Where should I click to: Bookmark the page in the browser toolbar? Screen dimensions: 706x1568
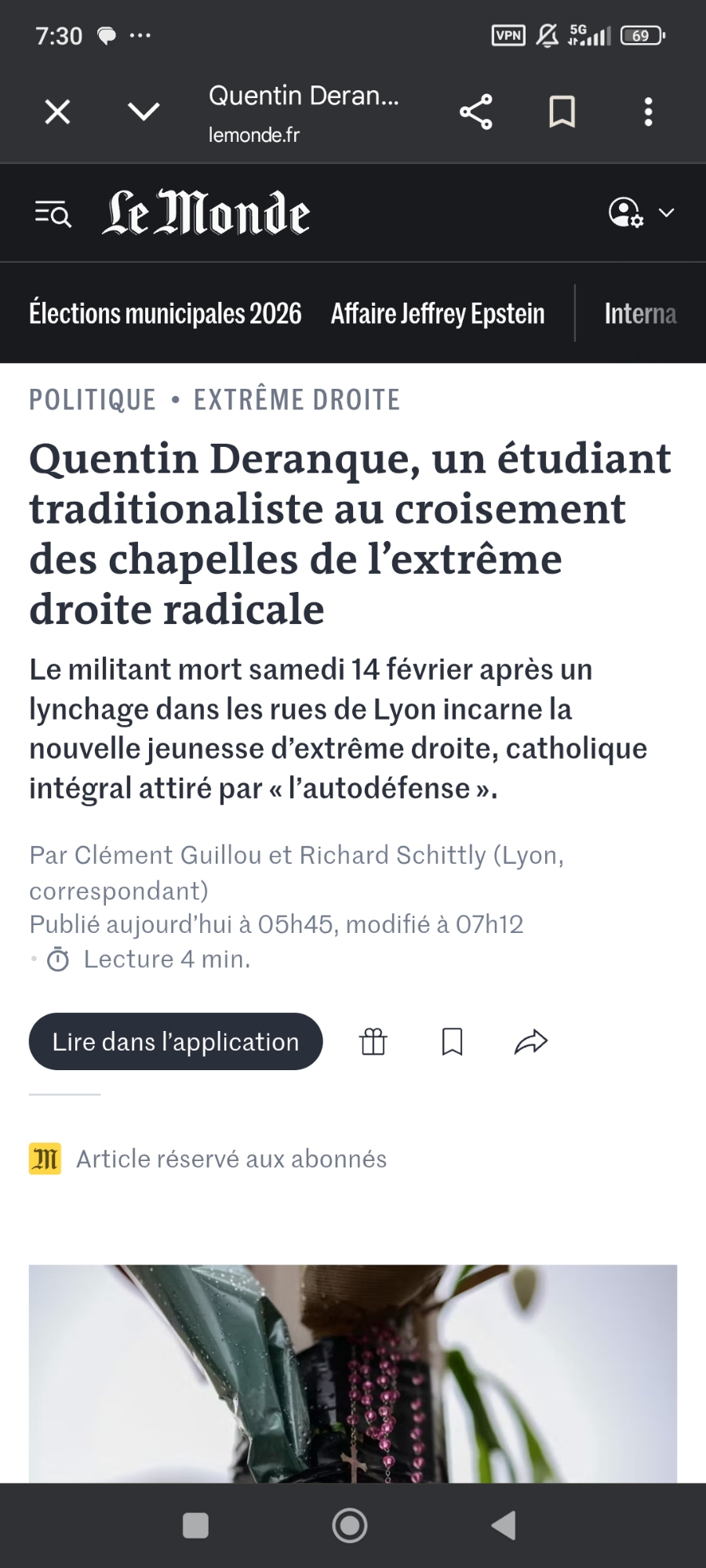pyautogui.click(x=562, y=112)
